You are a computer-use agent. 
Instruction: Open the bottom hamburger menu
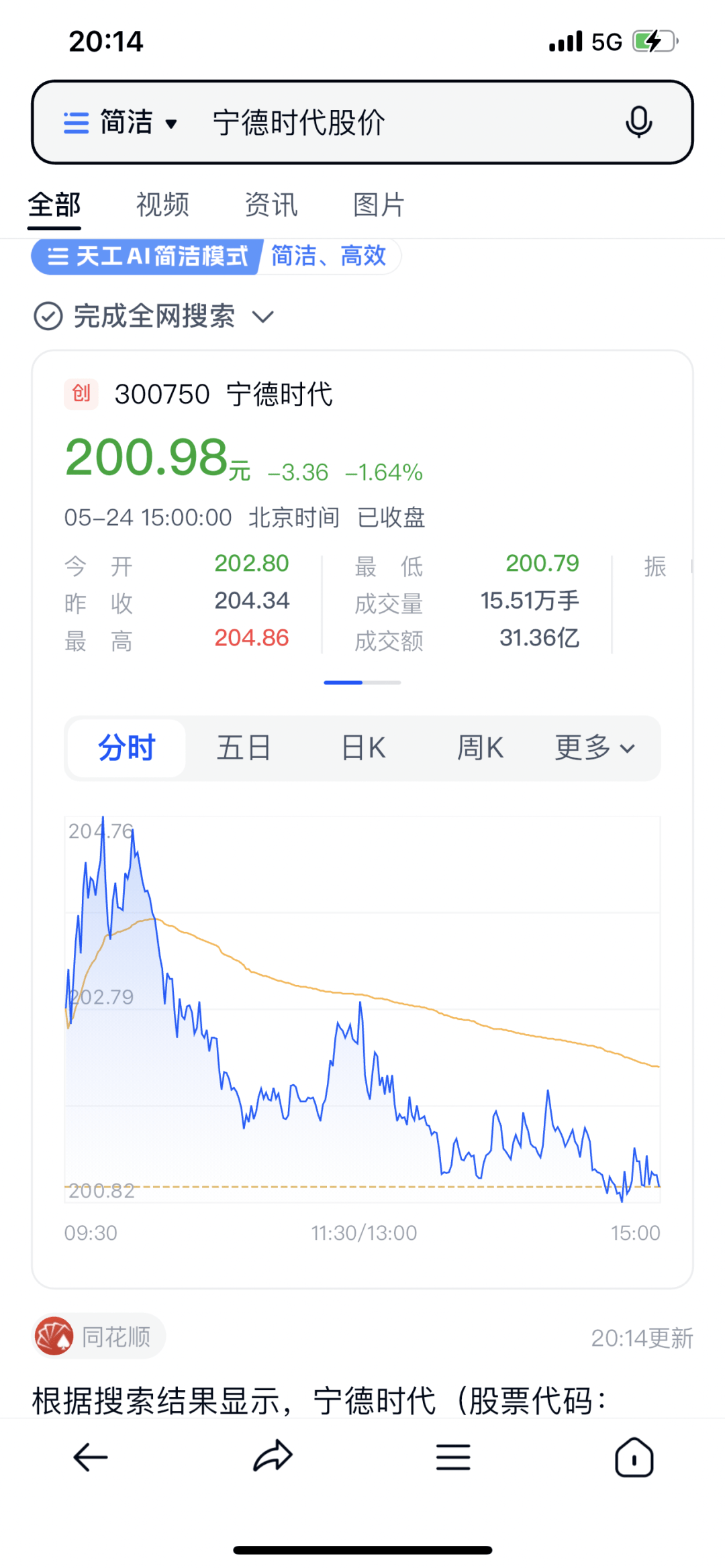click(453, 1457)
